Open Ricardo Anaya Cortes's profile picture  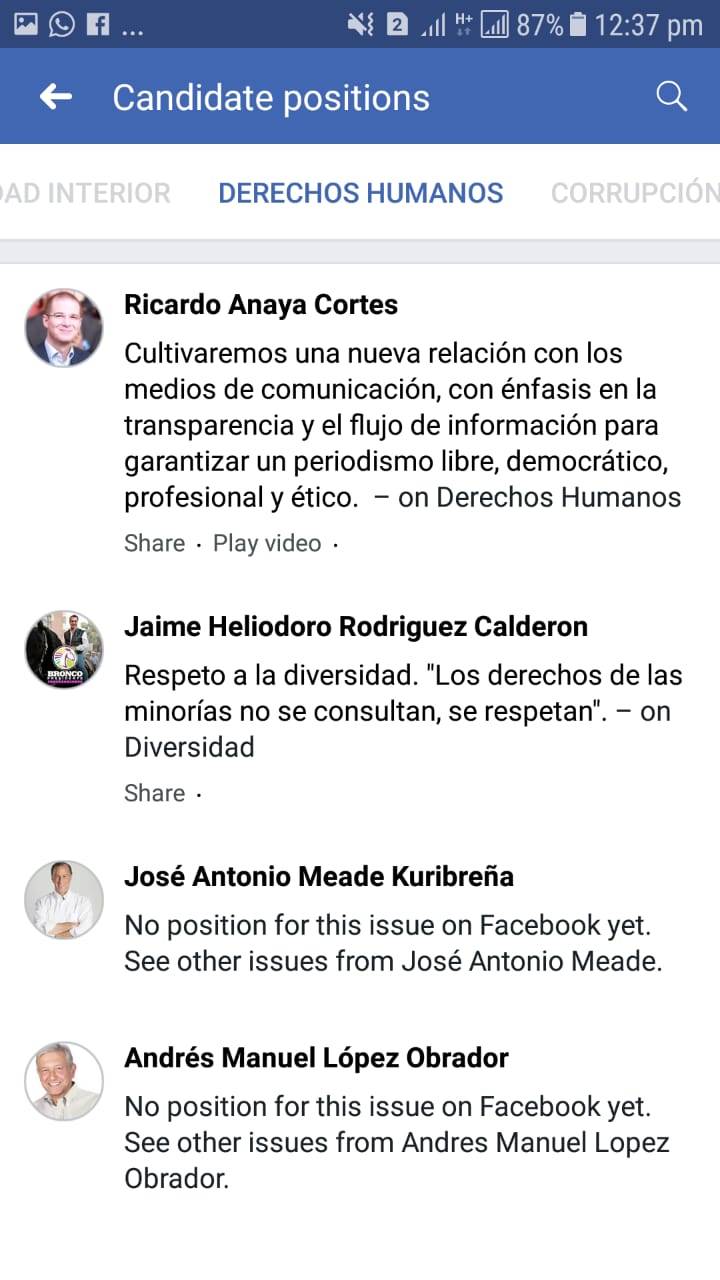[x=64, y=325]
